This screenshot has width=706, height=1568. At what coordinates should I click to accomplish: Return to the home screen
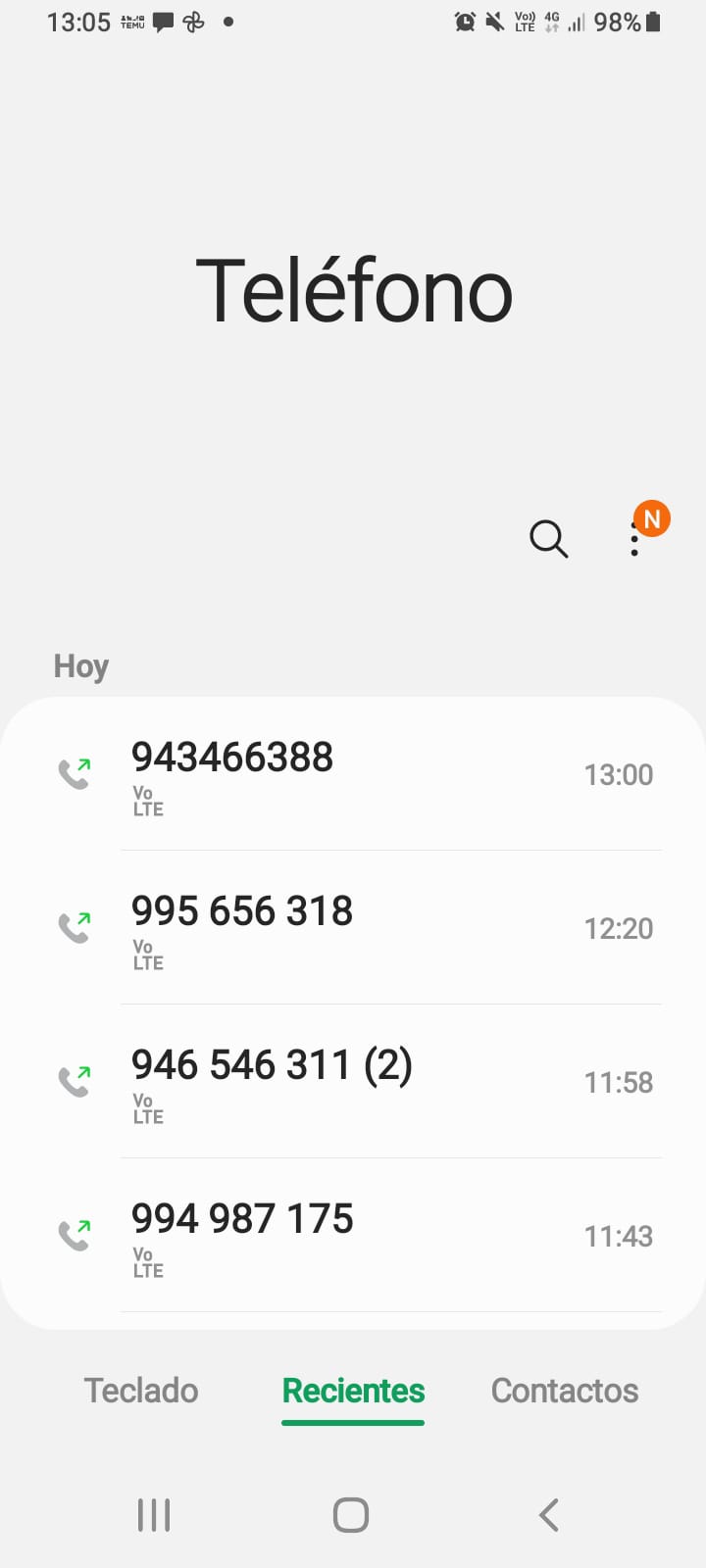point(351,1515)
